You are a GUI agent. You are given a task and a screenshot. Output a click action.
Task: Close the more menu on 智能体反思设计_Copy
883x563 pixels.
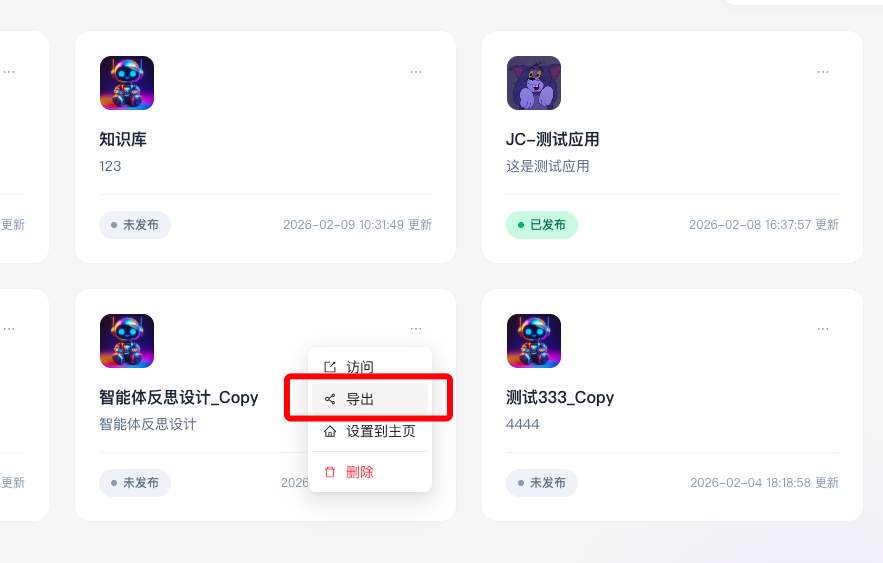tap(416, 329)
